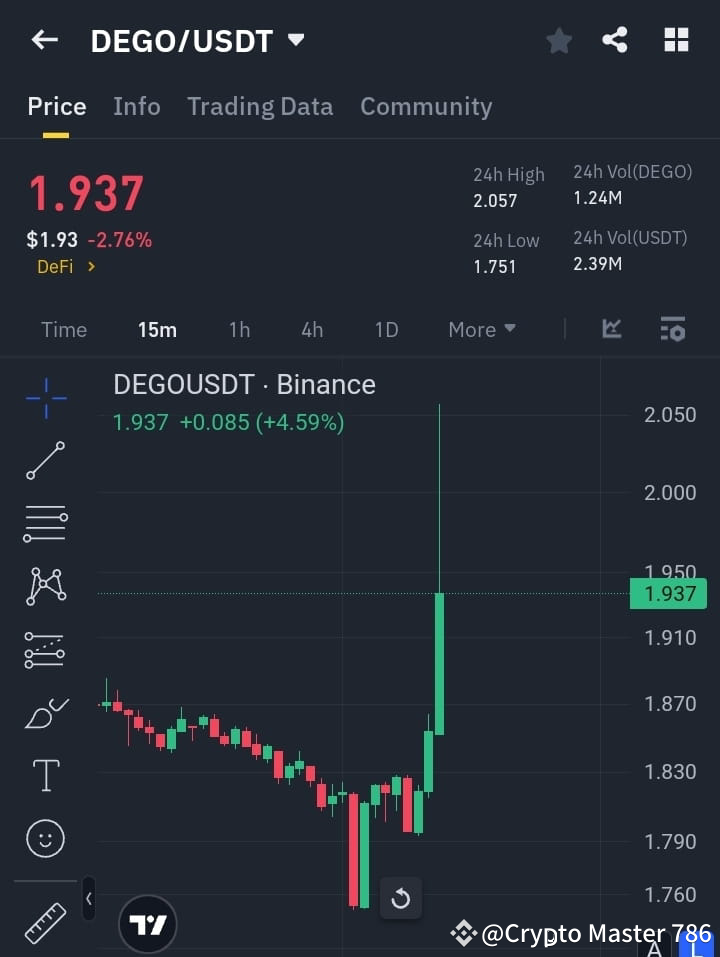Select the ruler measurement tool
The width and height of the screenshot is (720, 957).
tap(44, 922)
